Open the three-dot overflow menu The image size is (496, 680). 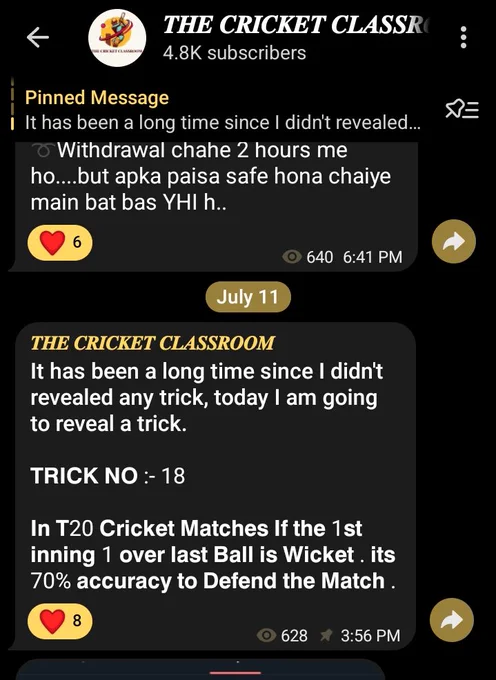463,37
